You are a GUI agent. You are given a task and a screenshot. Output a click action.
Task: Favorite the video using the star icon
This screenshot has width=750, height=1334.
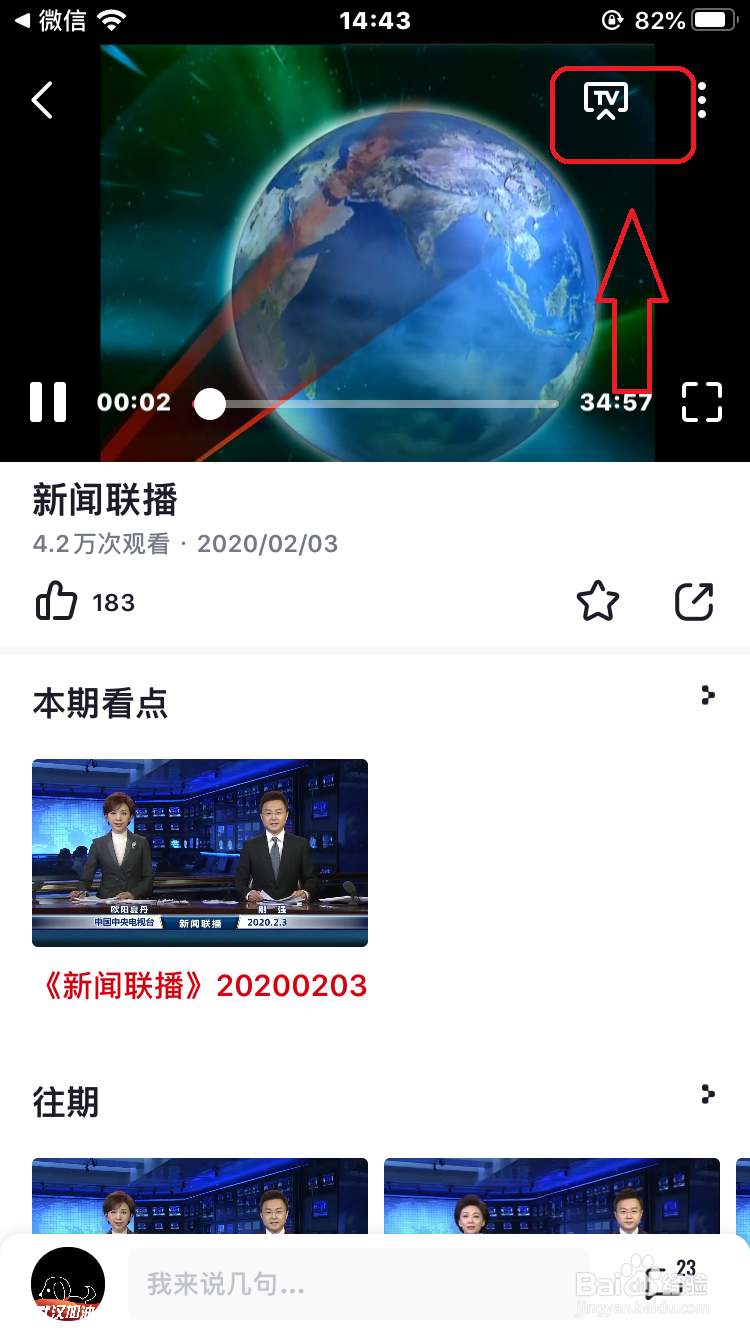click(x=597, y=602)
